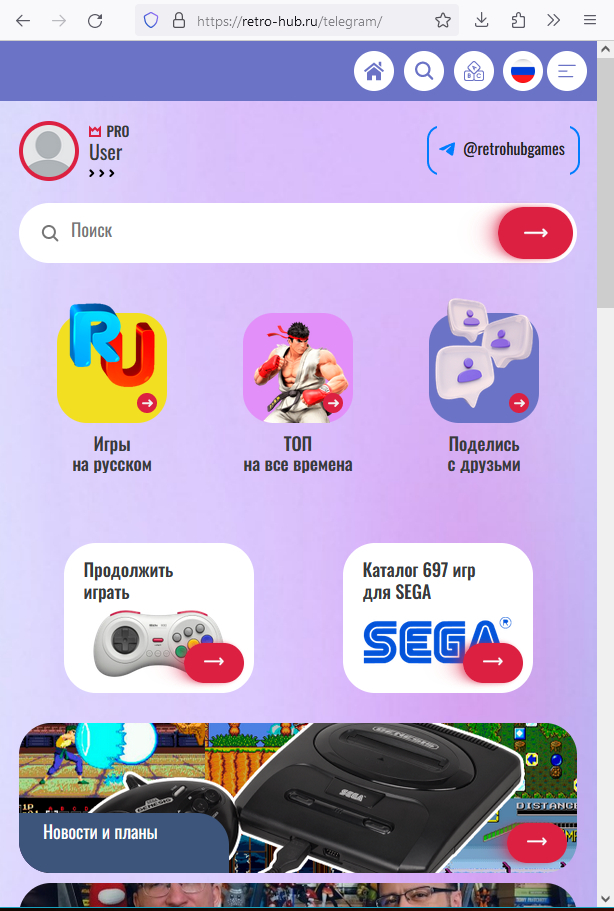
Task: Submit search with the red arrow button
Action: [x=536, y=233]
